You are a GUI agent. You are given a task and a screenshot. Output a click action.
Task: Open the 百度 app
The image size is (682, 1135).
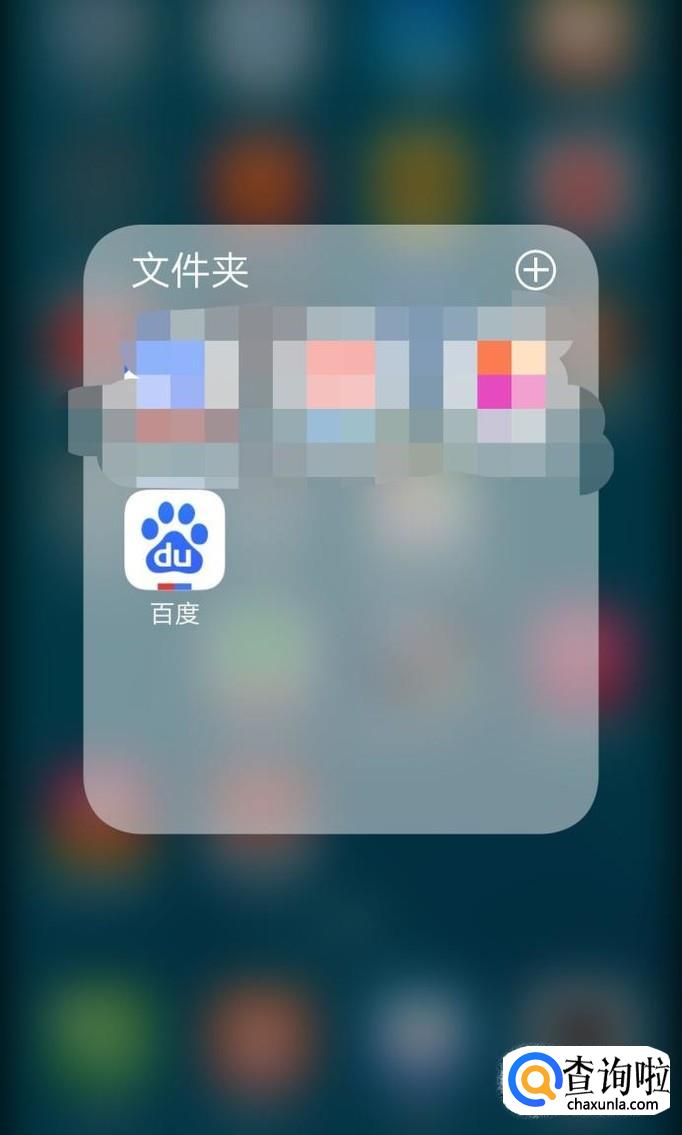click(x=174, y=541)
